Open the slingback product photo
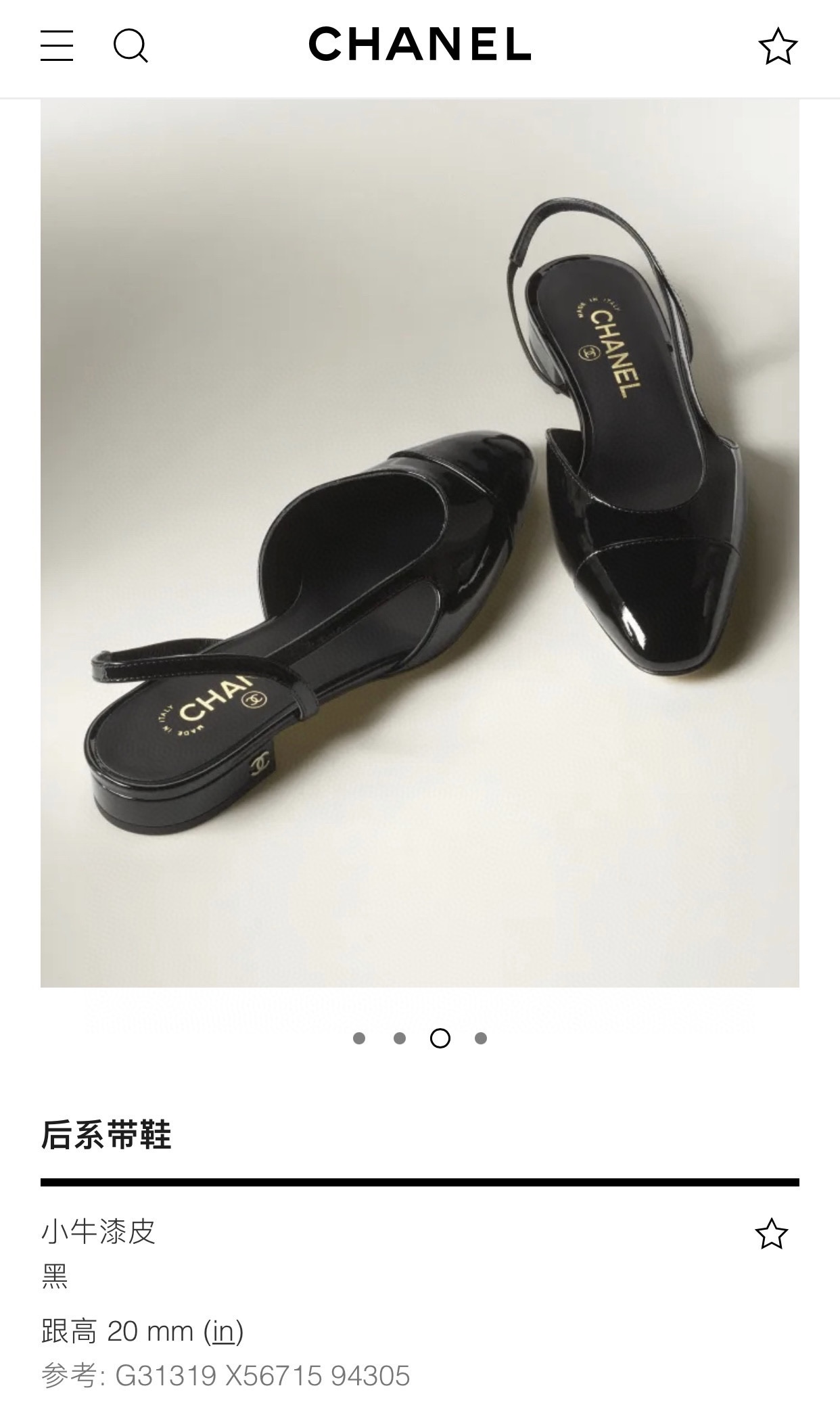840x1409 pixels. coord(419,541)
